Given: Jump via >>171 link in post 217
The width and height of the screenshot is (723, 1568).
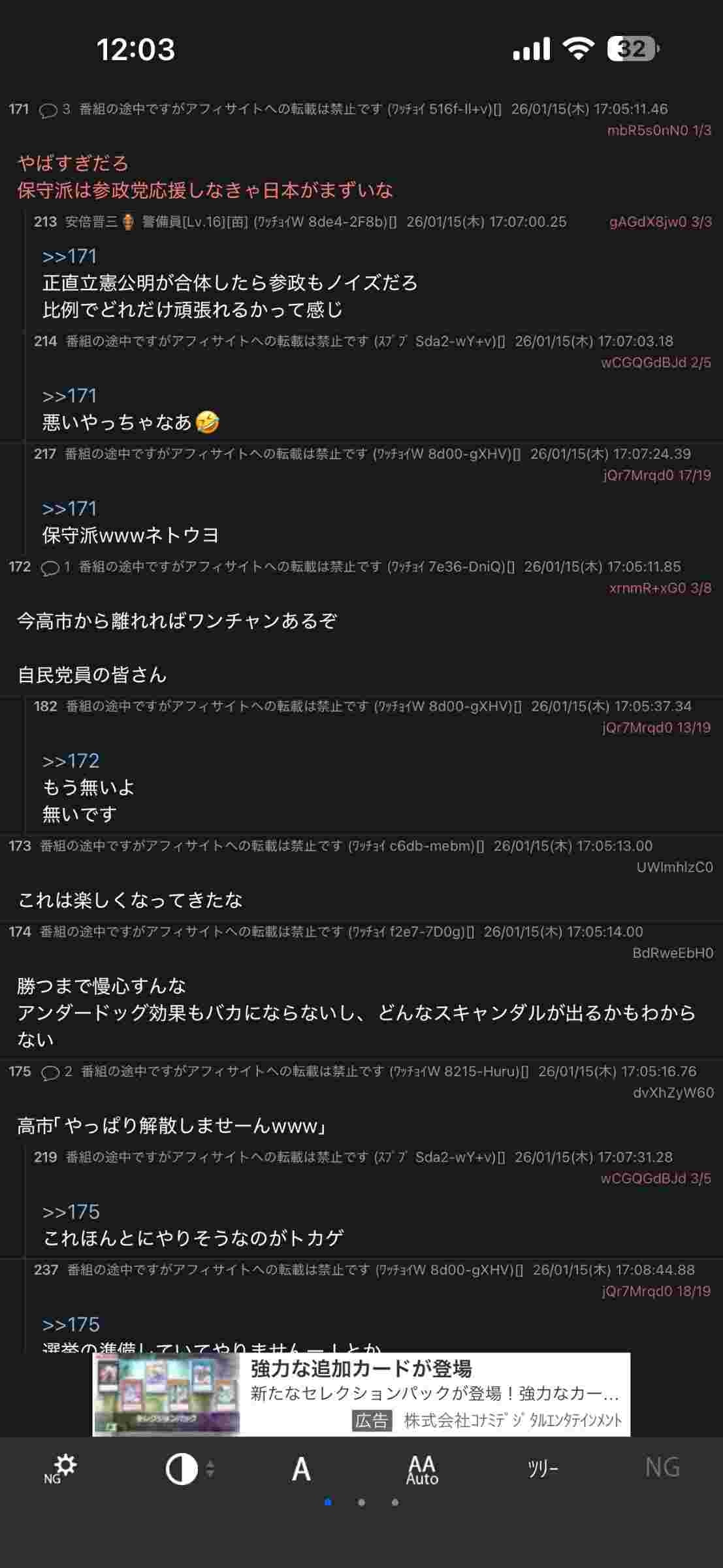Looking at the screenshot, I should pyautogui.click(x=69, y=508).
